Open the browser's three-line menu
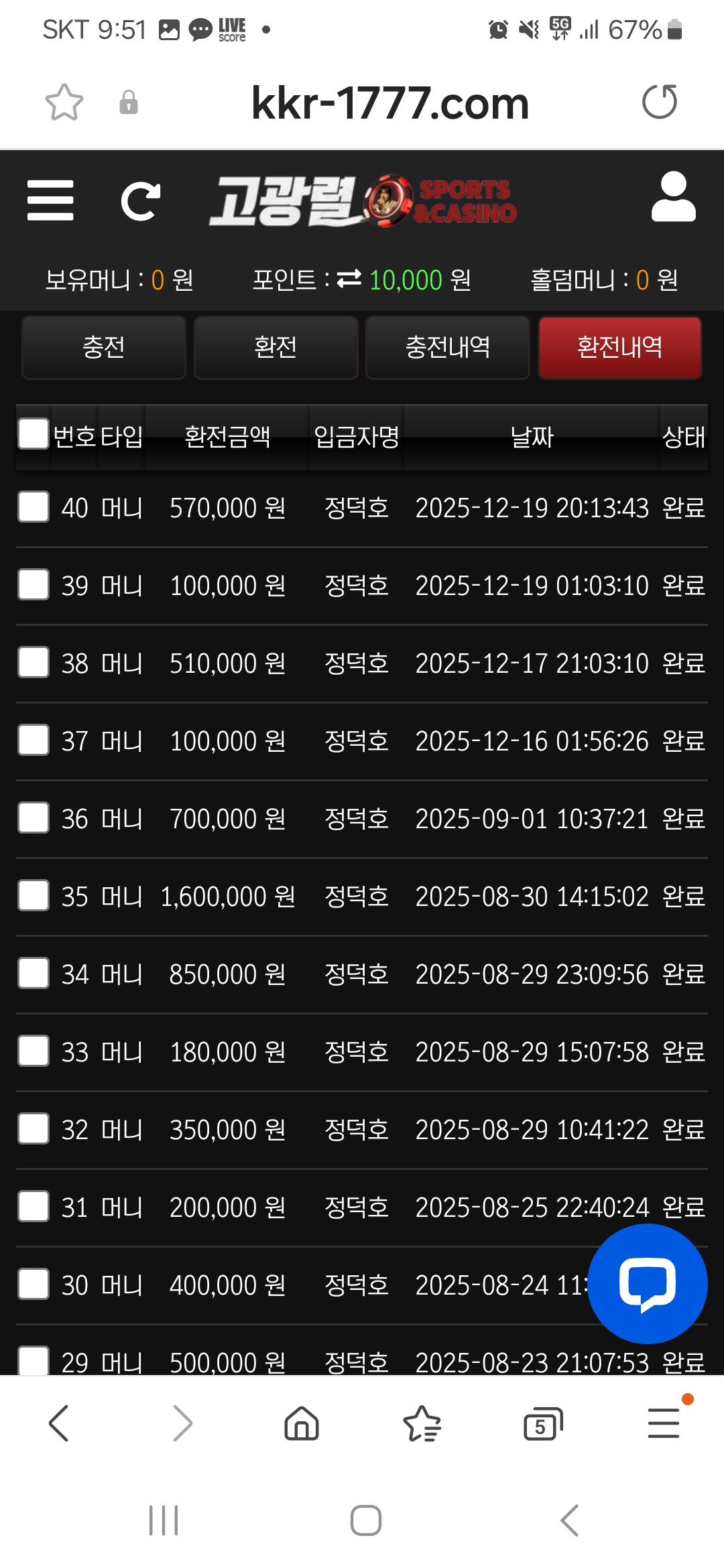 pyautogui.click(x=664, y=1423)
